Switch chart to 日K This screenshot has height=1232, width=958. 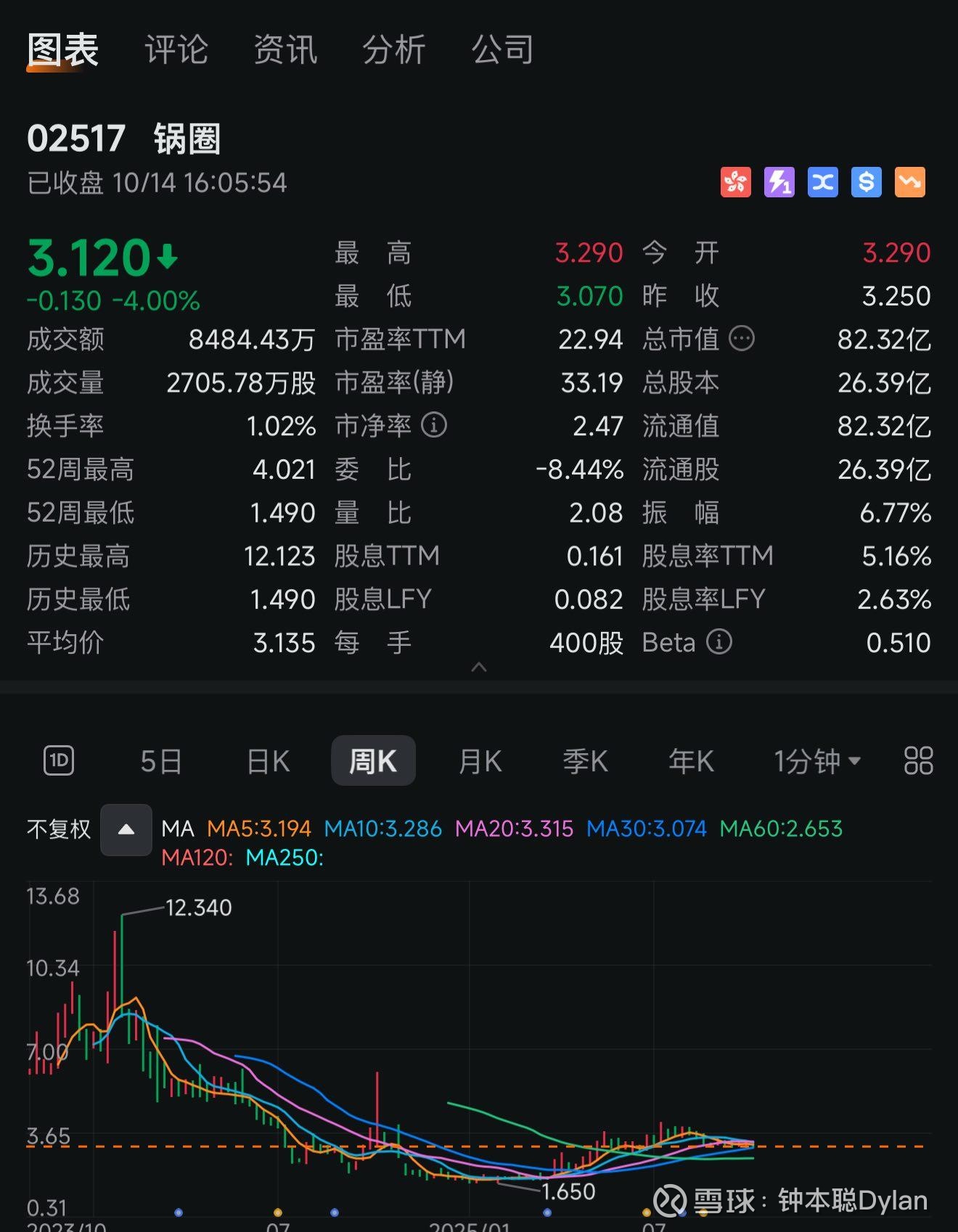268,761
